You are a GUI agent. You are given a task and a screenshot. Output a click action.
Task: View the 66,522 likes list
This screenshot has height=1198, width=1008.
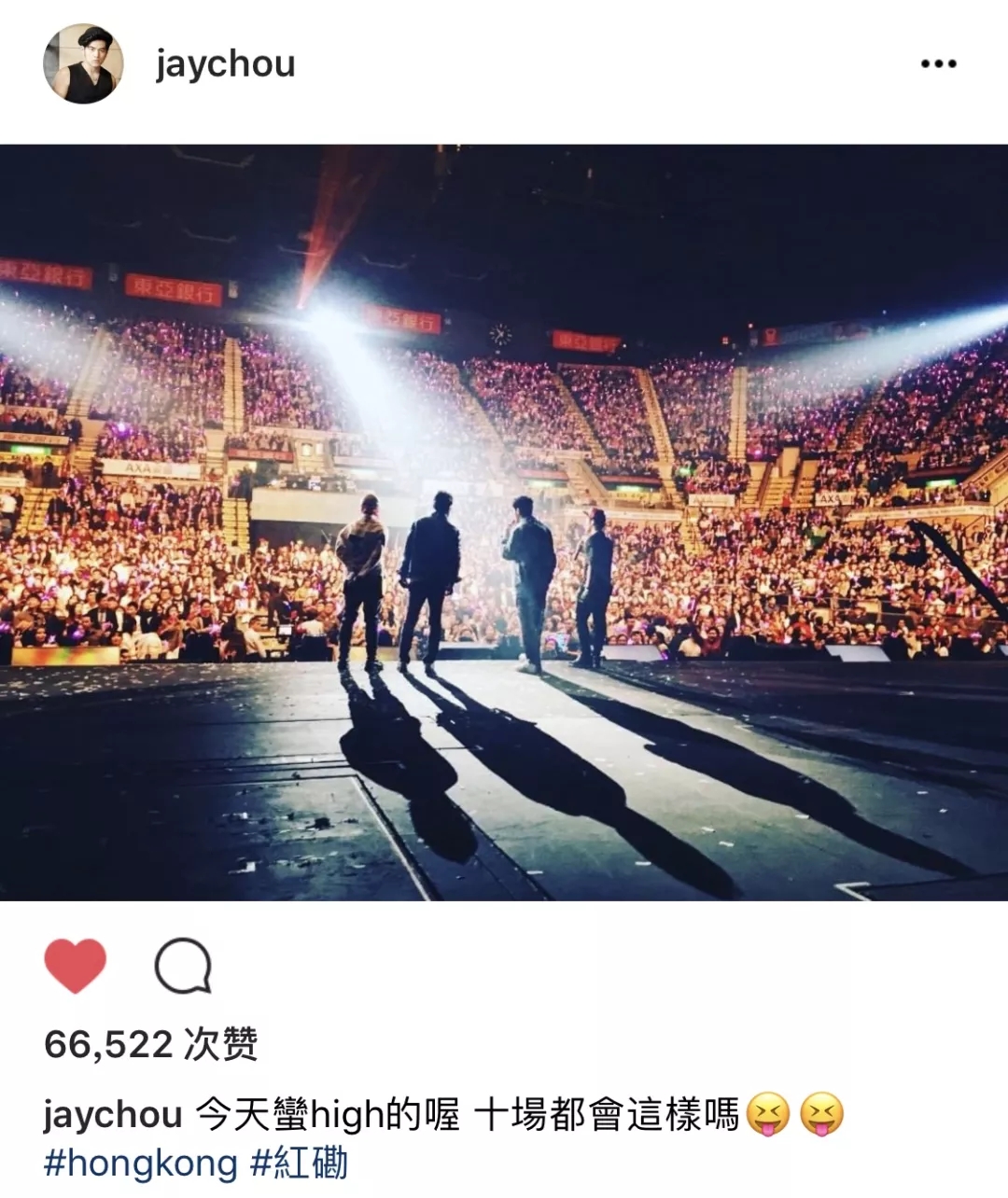150,1045
